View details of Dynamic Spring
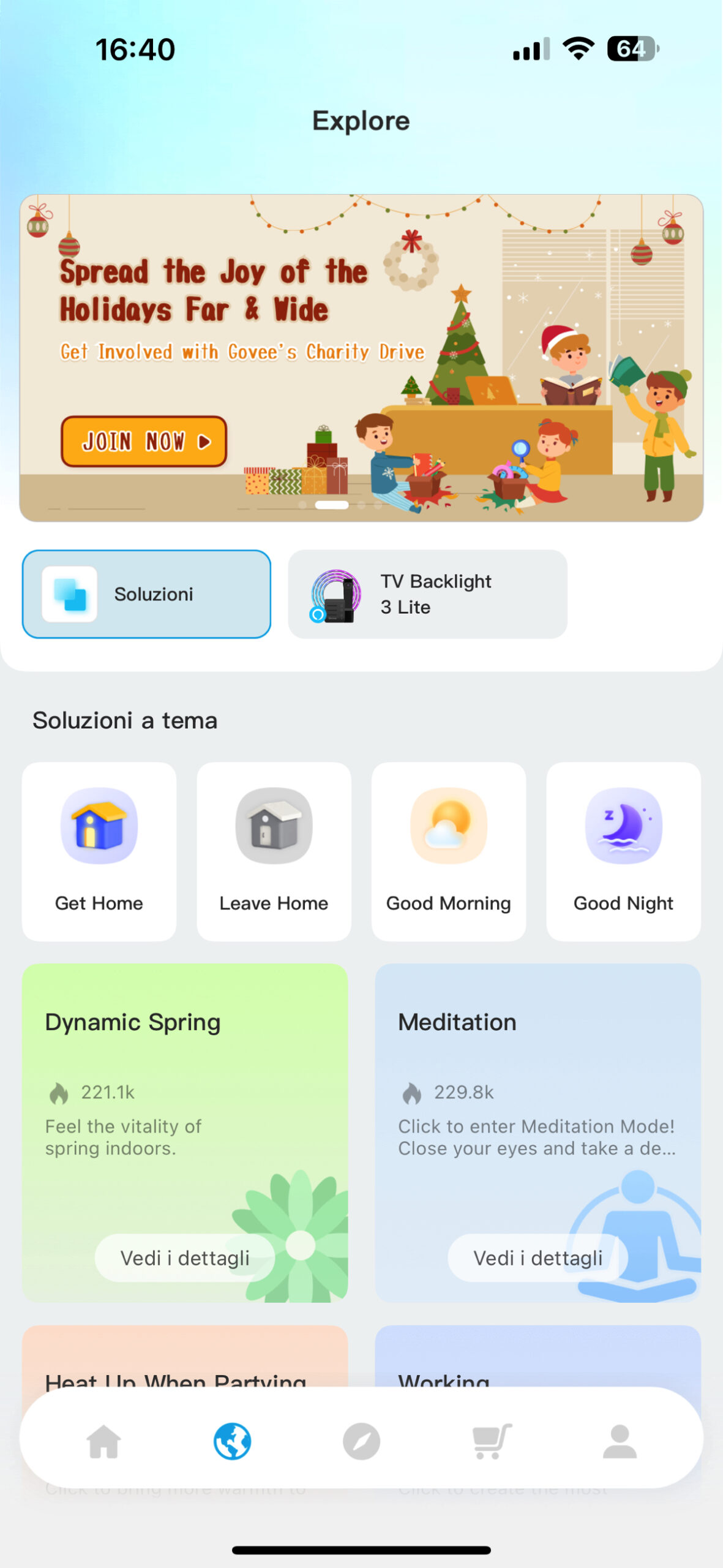Viewport: 723px width, 1568px height. pos(184,1257)
